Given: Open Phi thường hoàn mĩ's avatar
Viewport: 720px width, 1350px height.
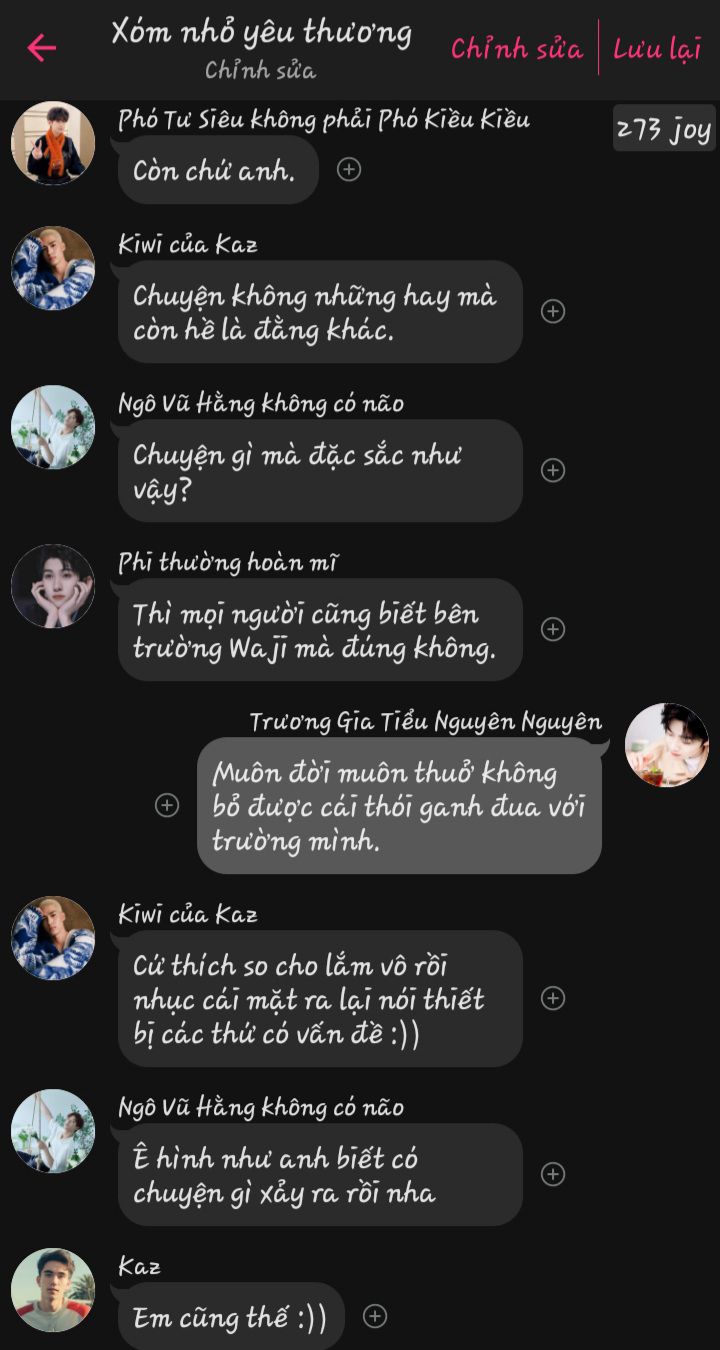Looking at the screenshot, I should (53, 586).
